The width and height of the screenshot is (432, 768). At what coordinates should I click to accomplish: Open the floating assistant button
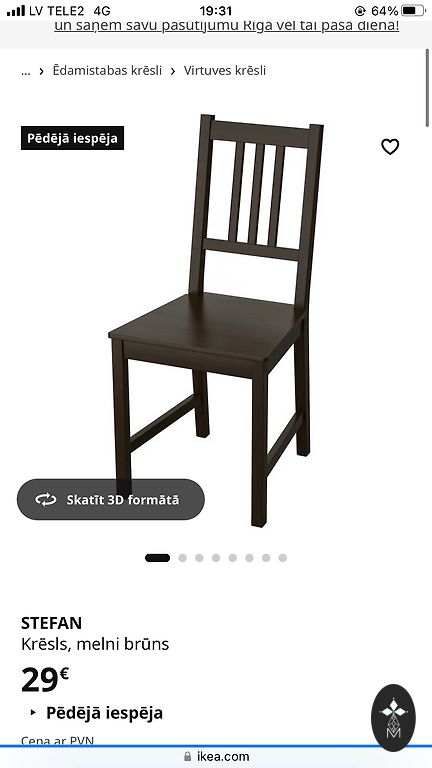(x=393, y=718)
